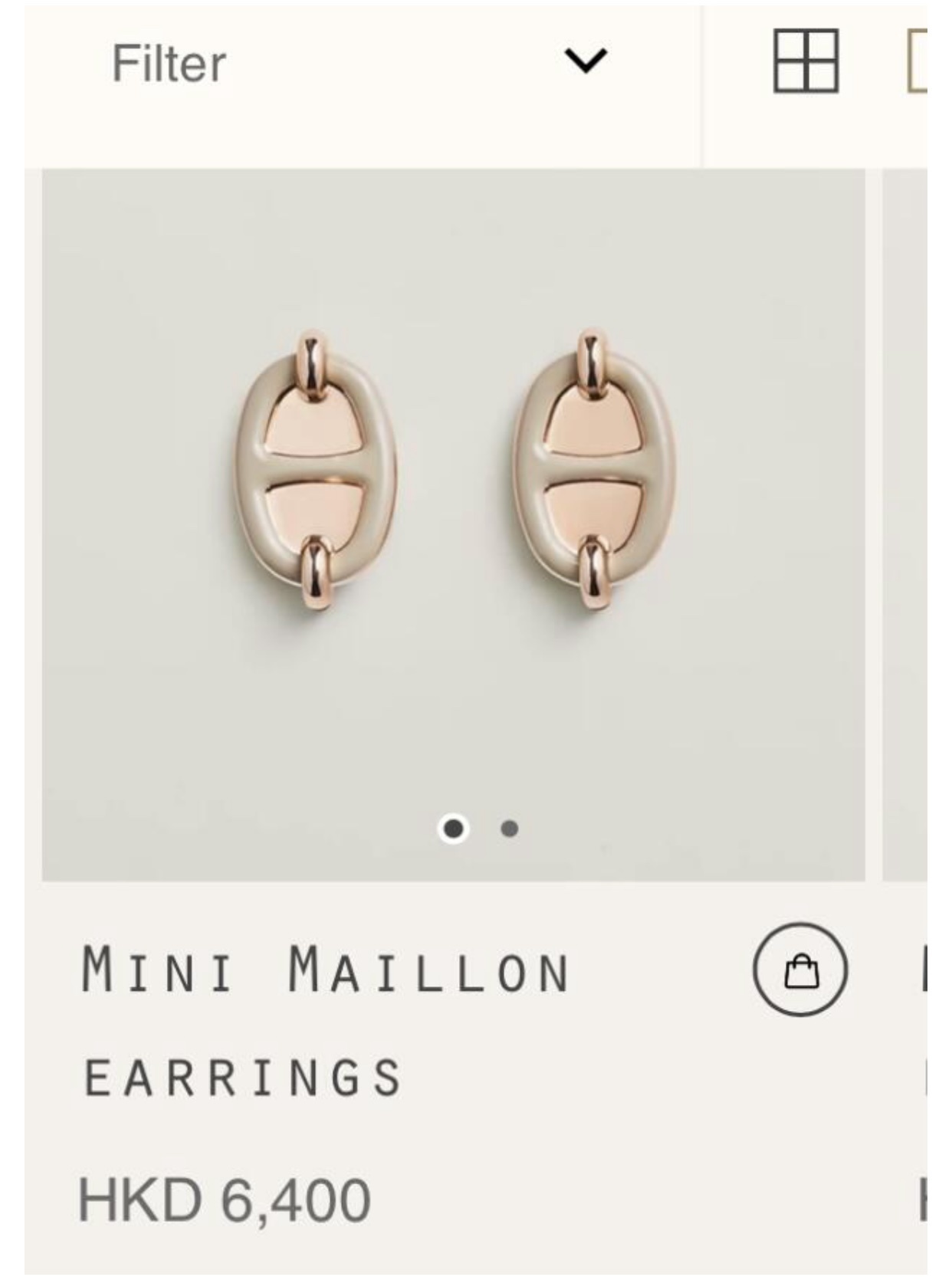Image resolution: width=952 pixels, height=1277 pixels.
Task: Switch to the four-tile grid view
Action: point(806,61)
